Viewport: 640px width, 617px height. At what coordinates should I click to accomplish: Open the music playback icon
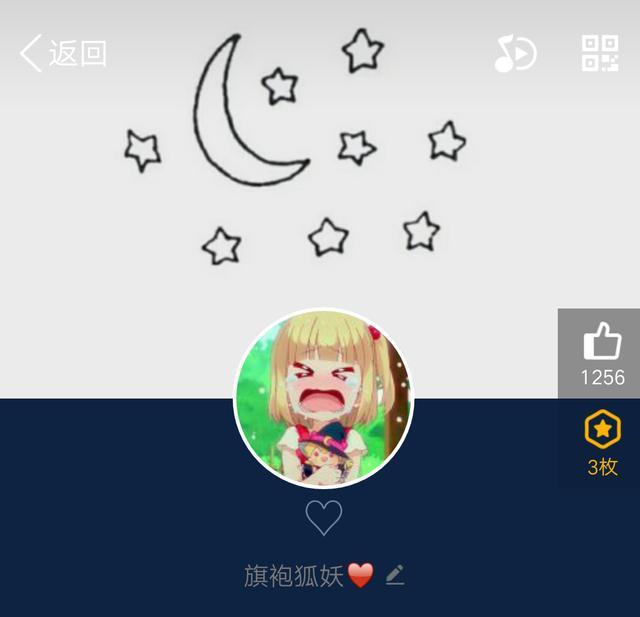pyautogui.click(x=516, y=54)
